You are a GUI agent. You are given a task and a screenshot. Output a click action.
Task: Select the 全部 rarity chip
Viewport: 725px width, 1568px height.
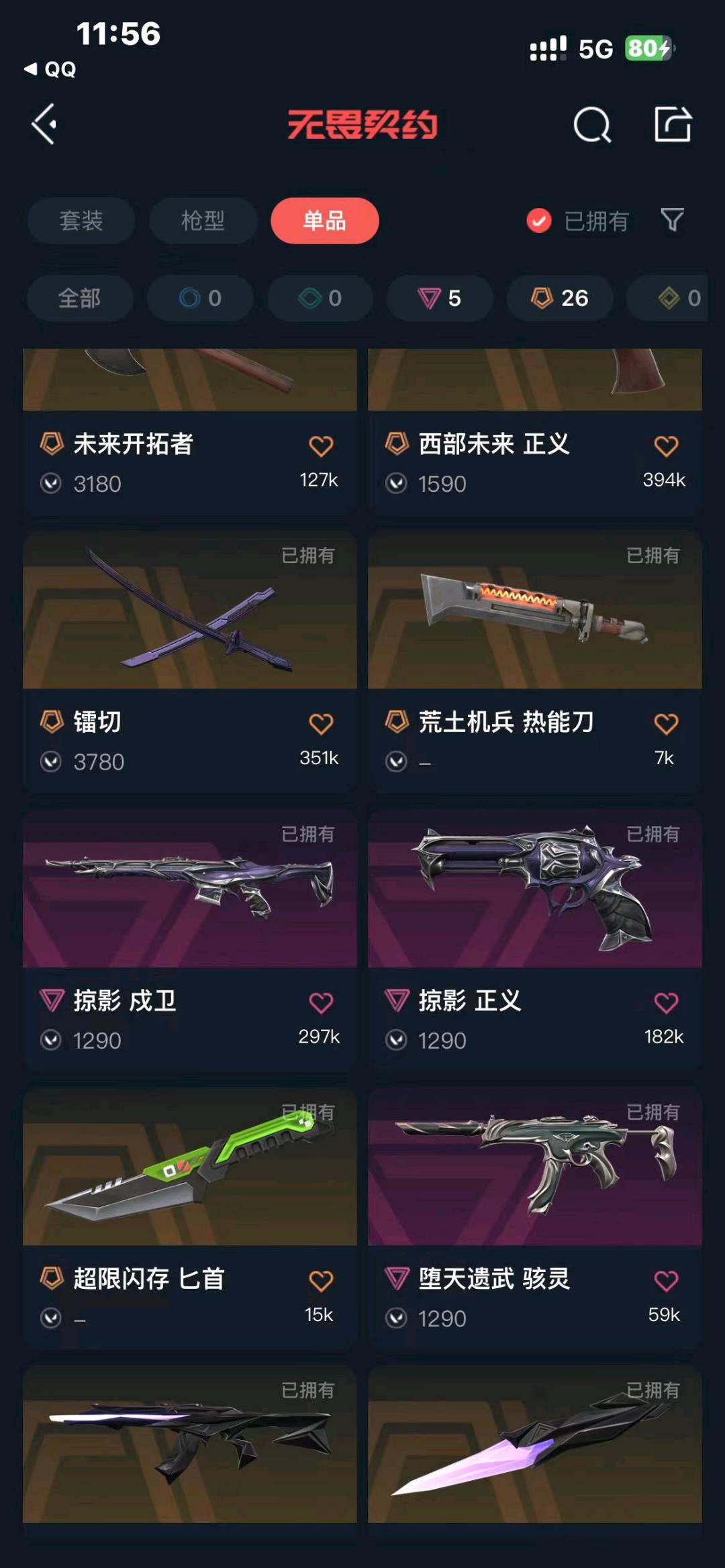pos(80,298)
